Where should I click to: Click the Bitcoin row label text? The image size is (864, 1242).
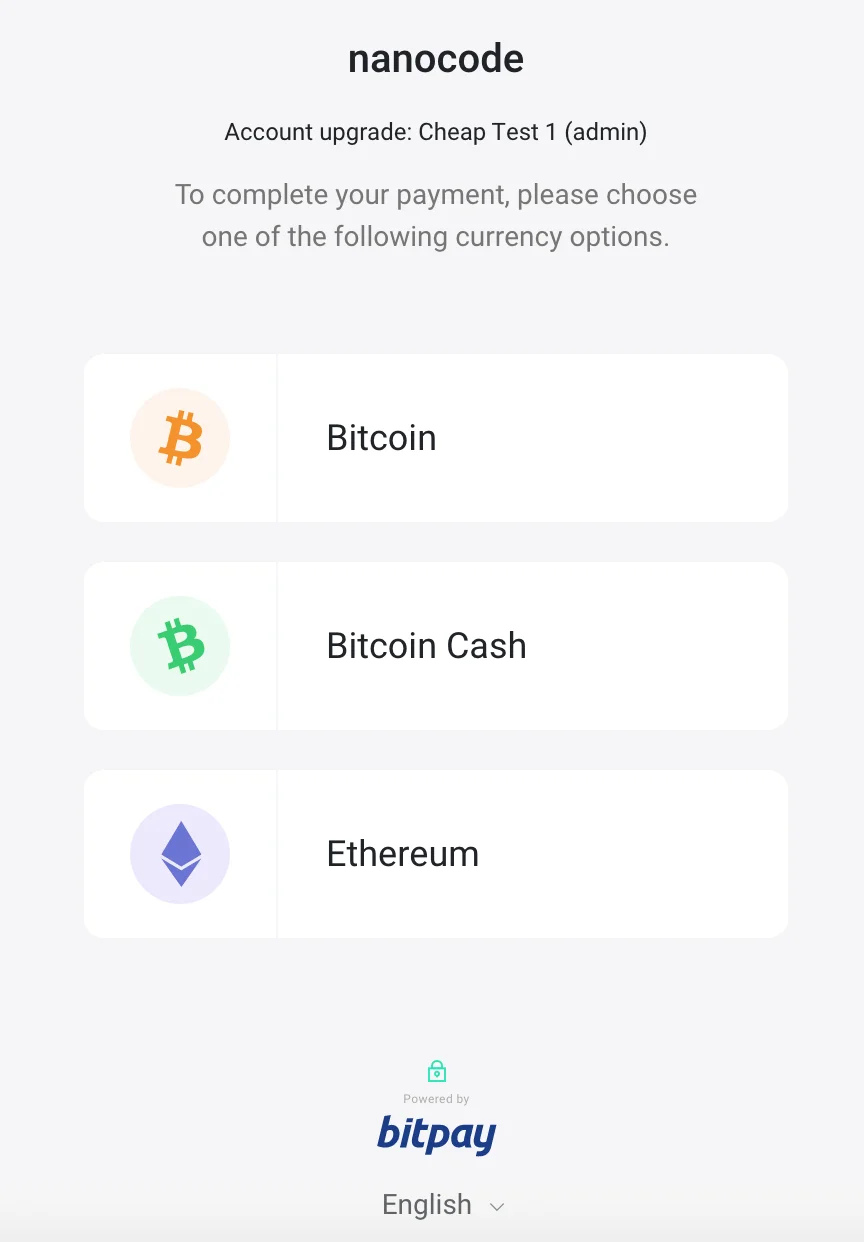[381, 438]
